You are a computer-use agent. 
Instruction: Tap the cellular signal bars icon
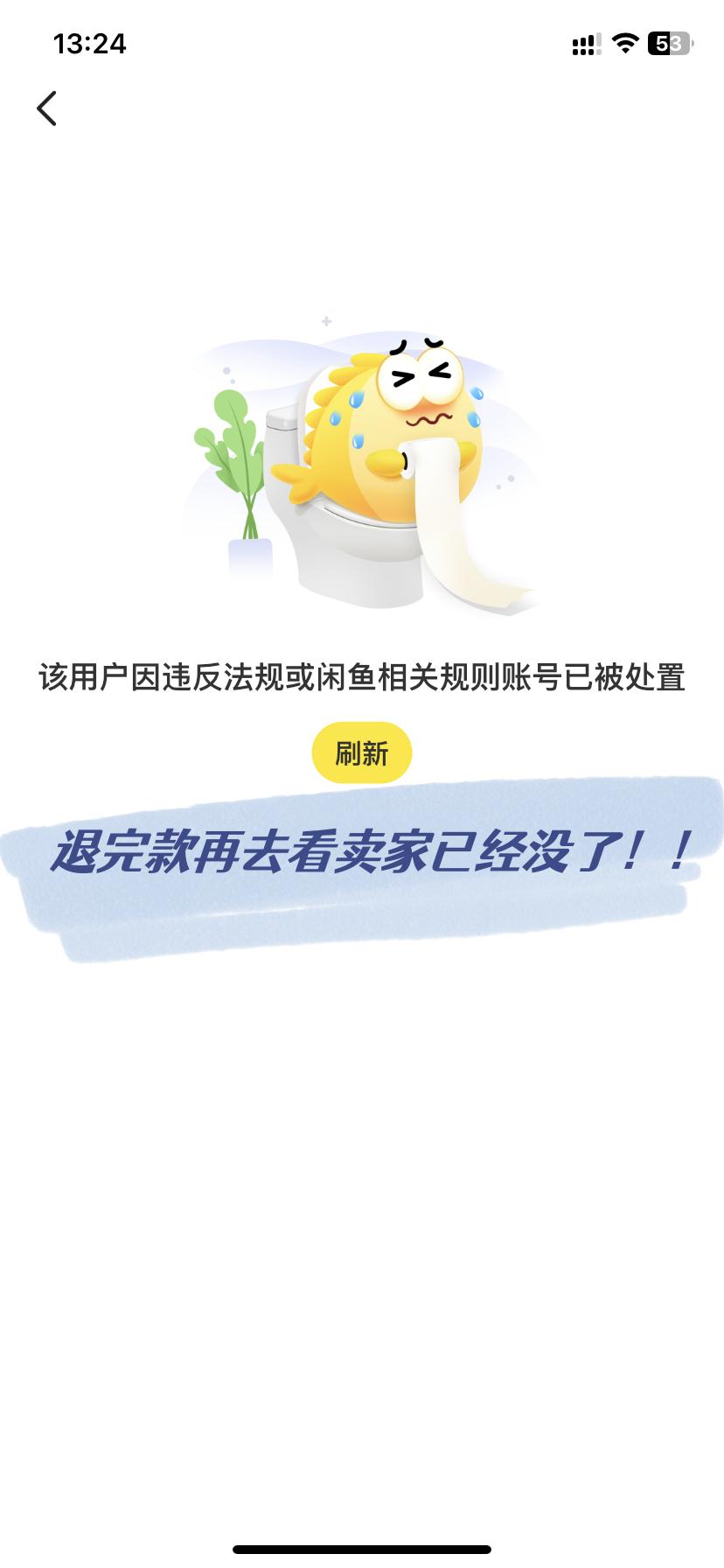click(x=584, y=42)
